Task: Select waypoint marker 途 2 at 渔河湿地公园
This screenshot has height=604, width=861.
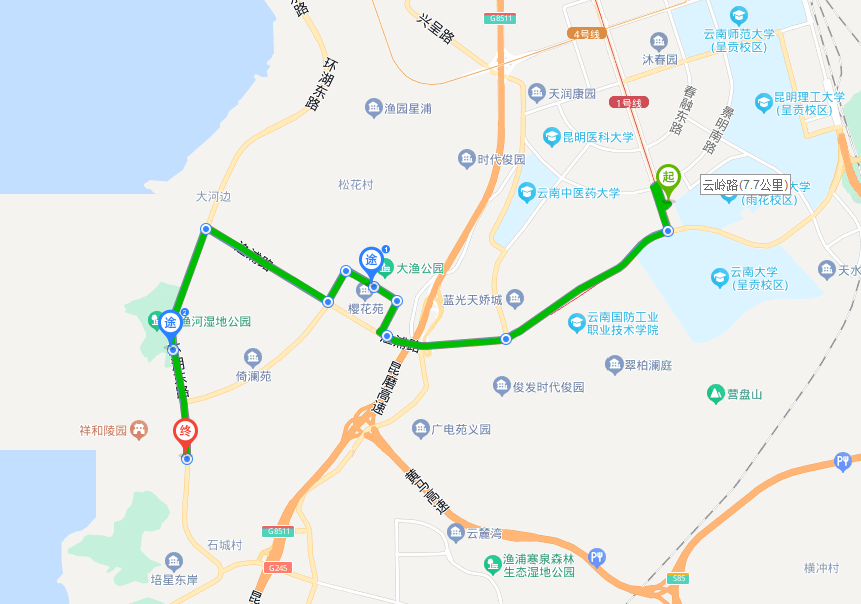Action: 170,323
